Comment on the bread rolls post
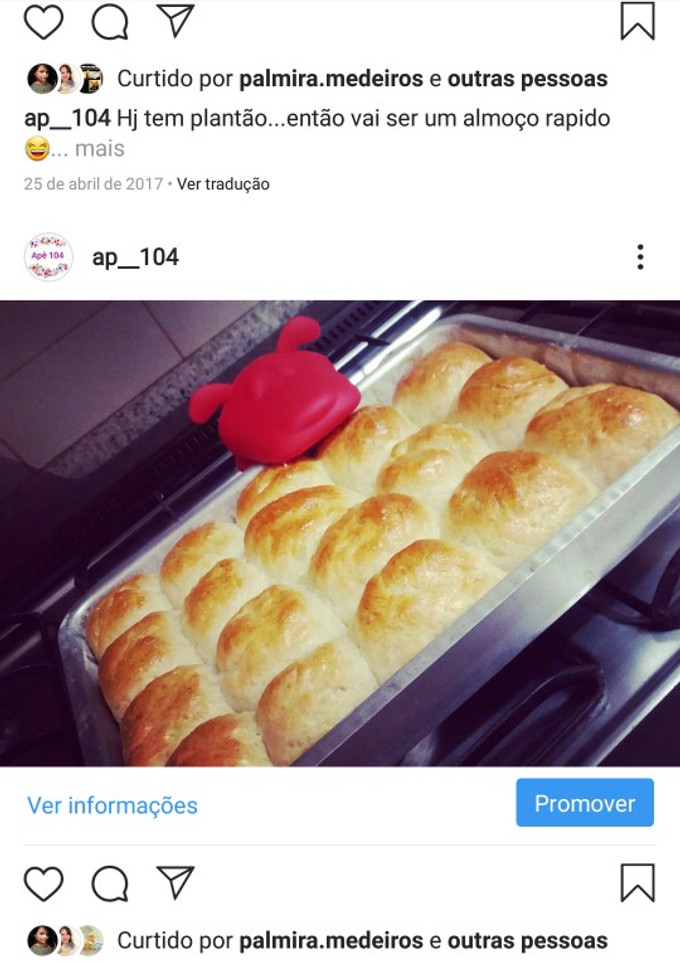The height and width of the screenshot is (964, 680). [x=109, y=883]
